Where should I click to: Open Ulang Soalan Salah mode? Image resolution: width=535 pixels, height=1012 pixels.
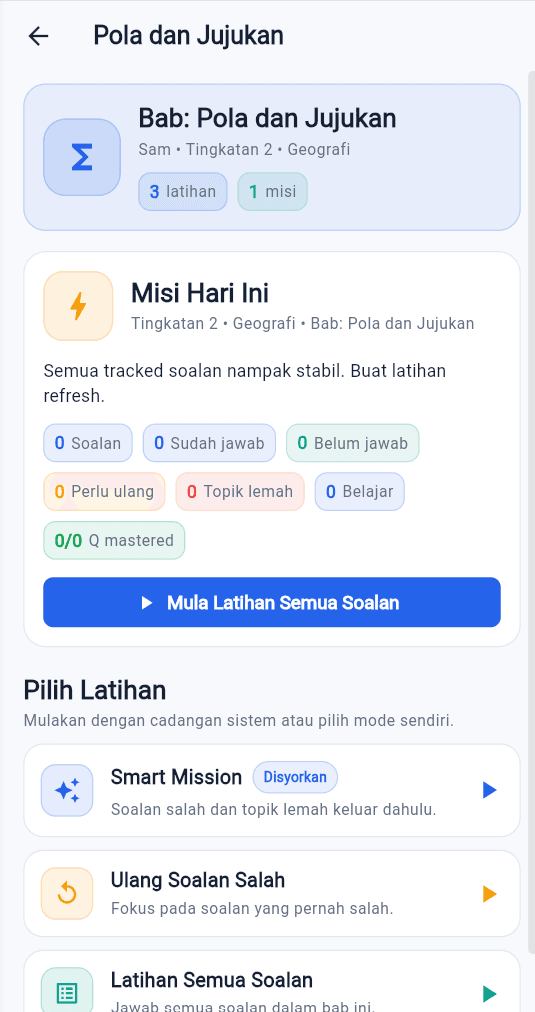(272, 894)
